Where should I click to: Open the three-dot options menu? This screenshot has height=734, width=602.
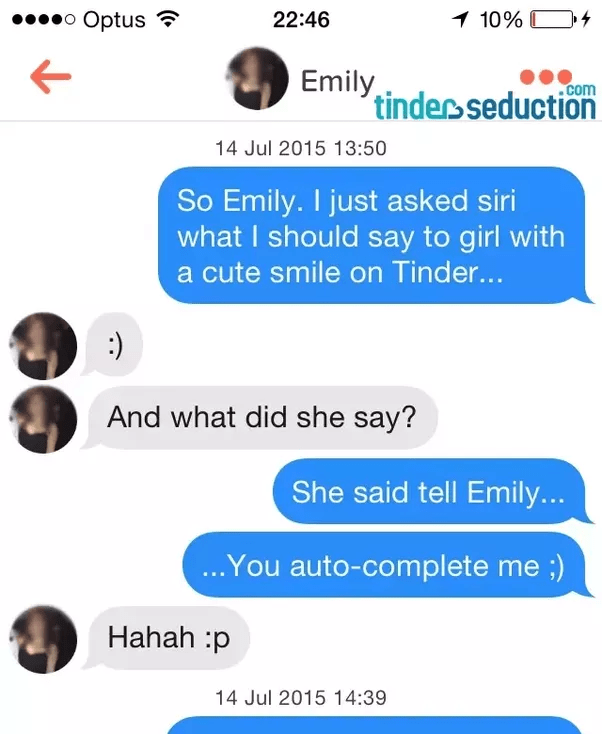click(547, 77)
